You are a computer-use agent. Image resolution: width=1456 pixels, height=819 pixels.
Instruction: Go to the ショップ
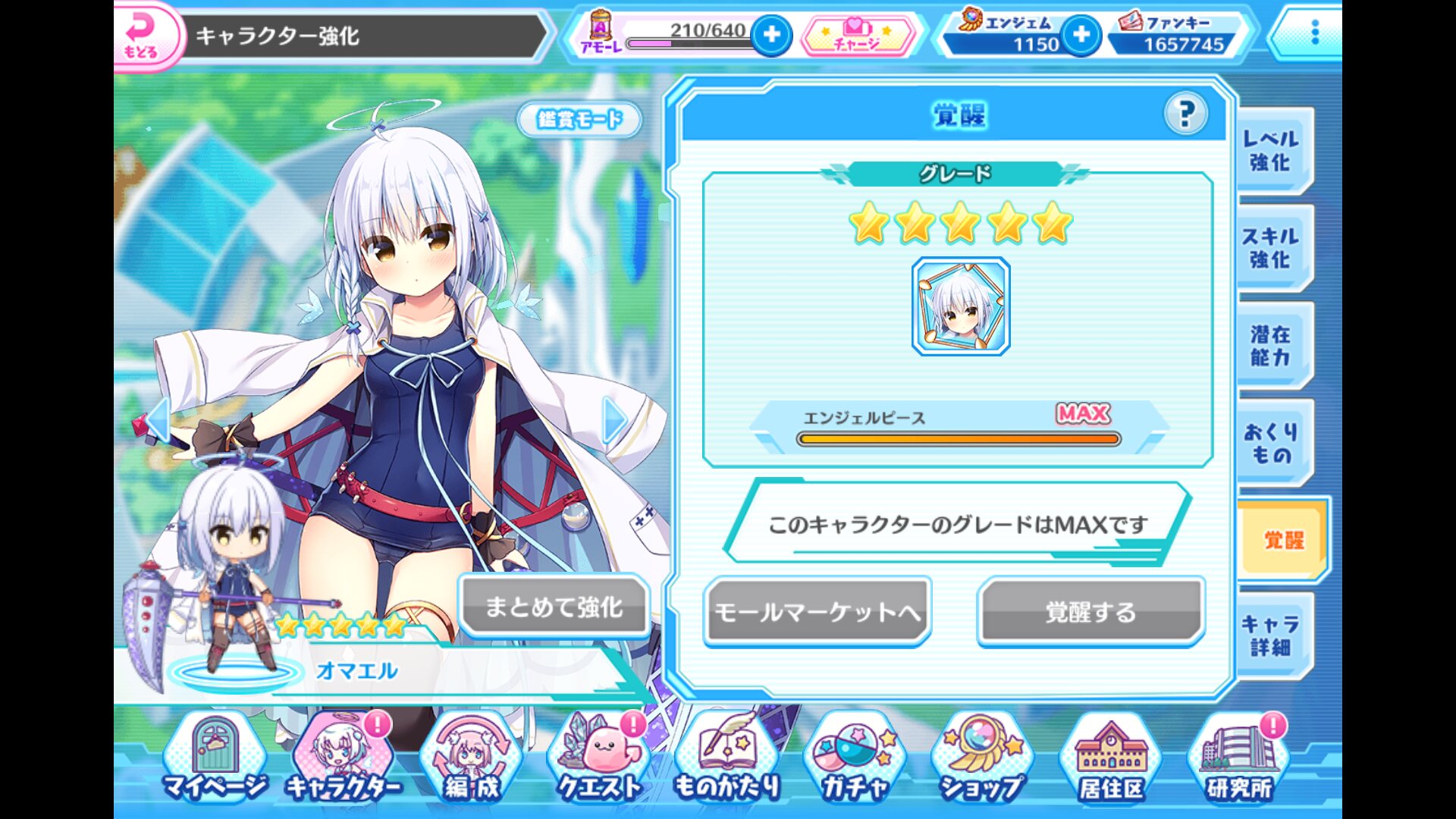click(x=982, y=758)
